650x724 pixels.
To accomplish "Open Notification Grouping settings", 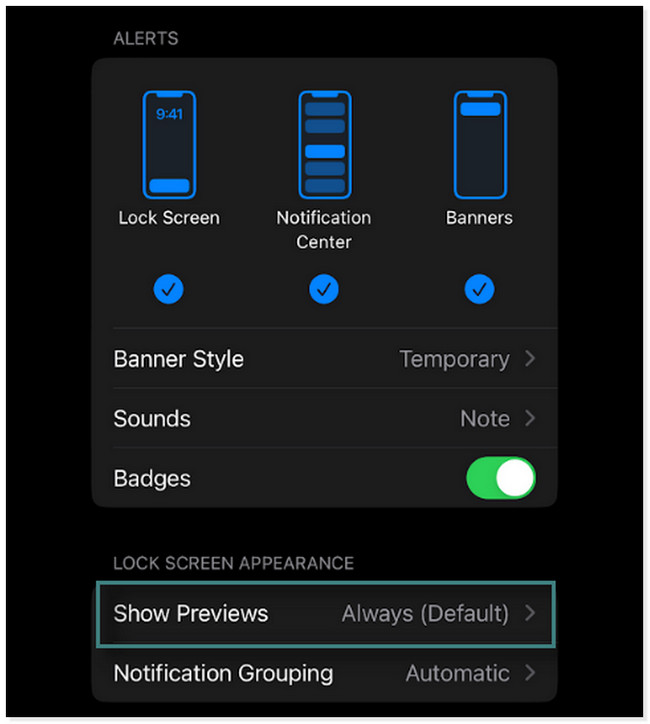I will coord(324,673).
